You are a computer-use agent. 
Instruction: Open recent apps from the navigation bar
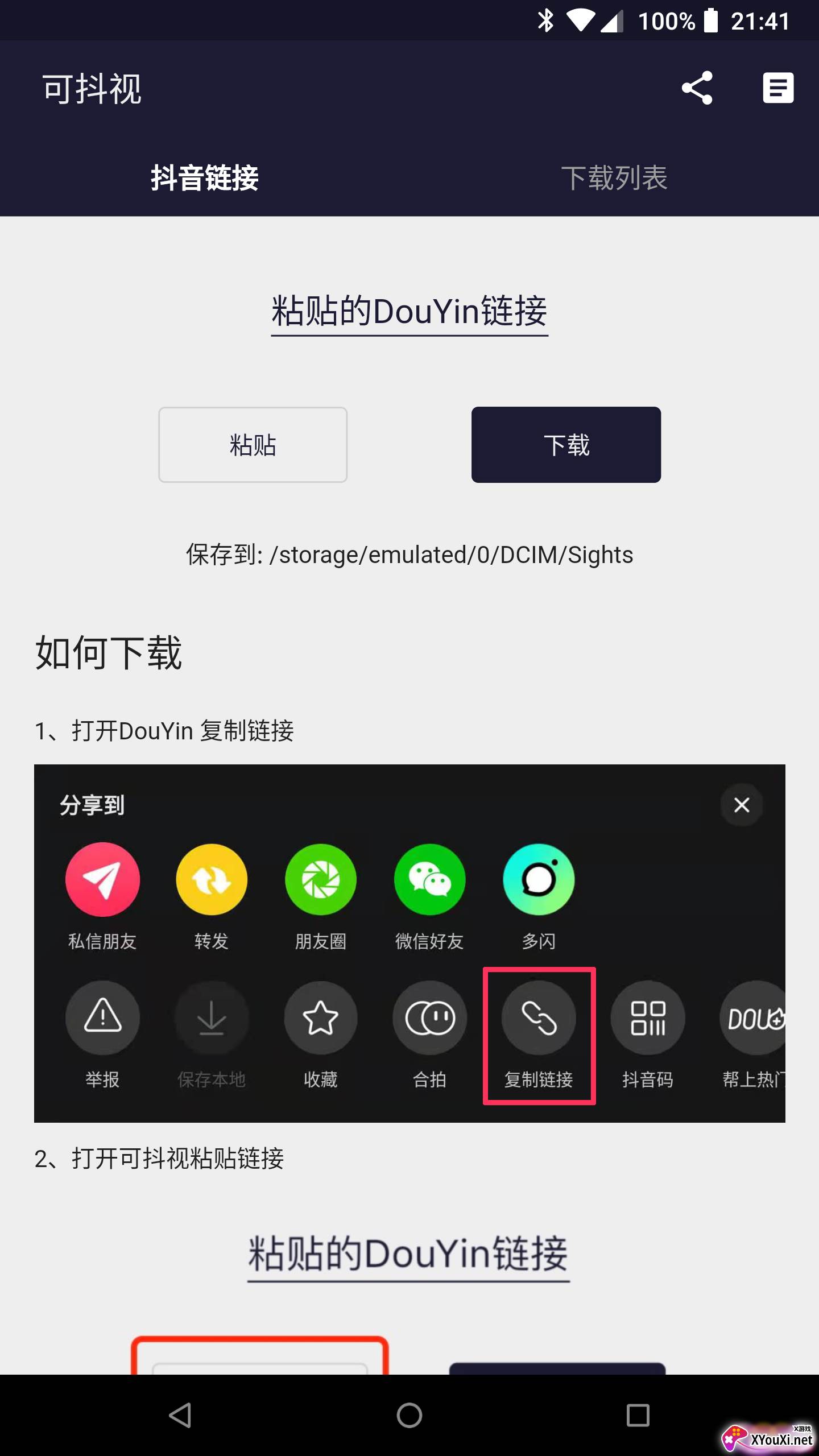click(638, 1415)
